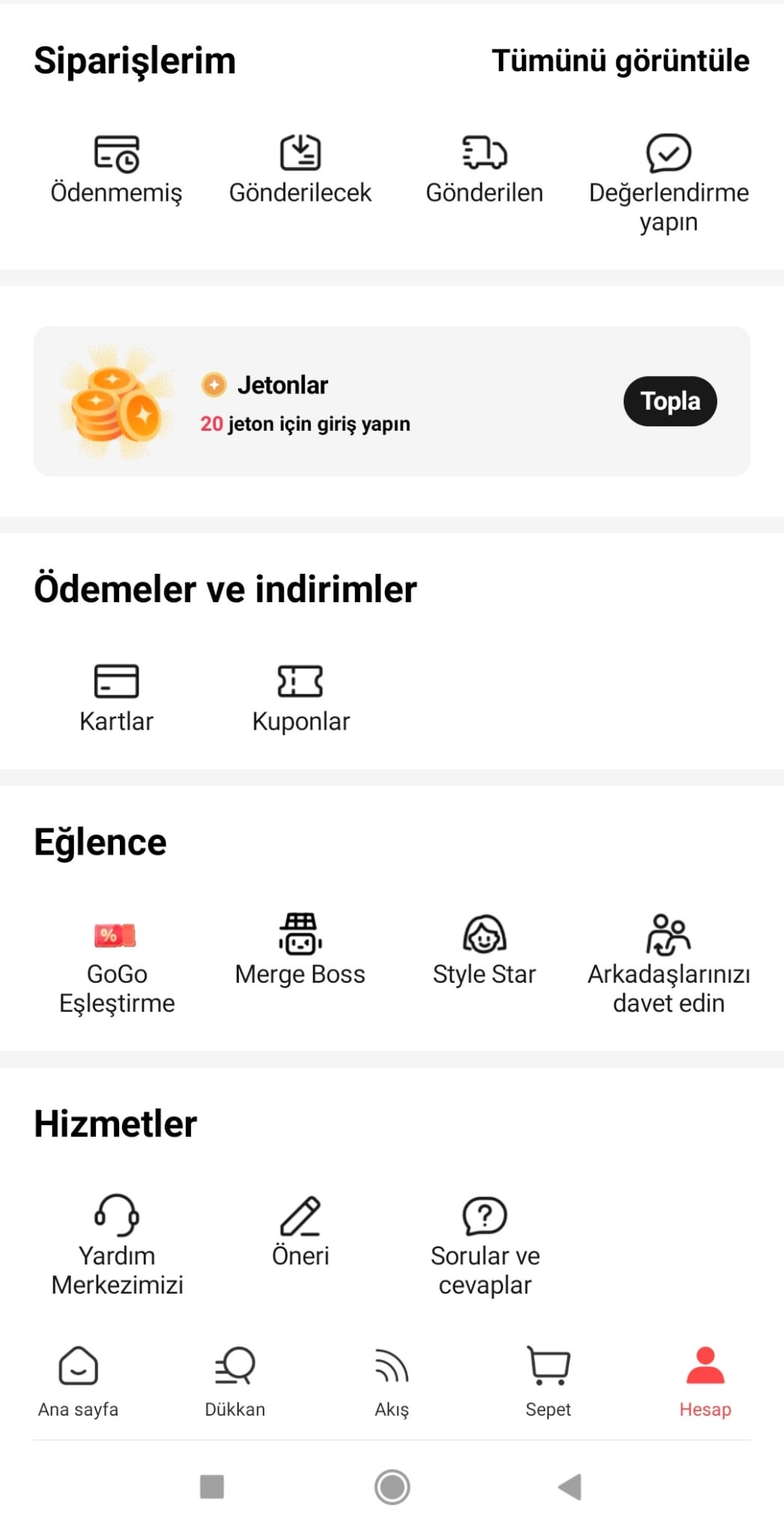Check Gönderilen orders

click(484, 170)
